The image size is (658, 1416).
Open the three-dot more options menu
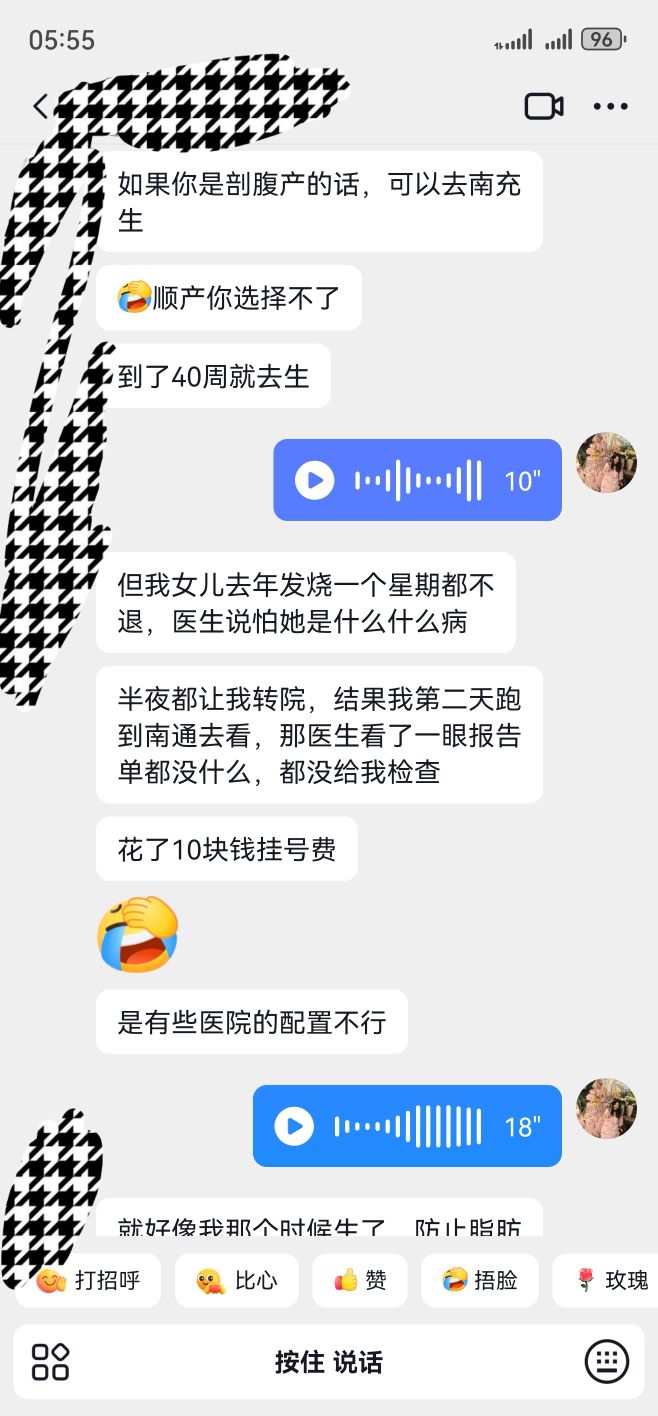(x=610, y=106)
